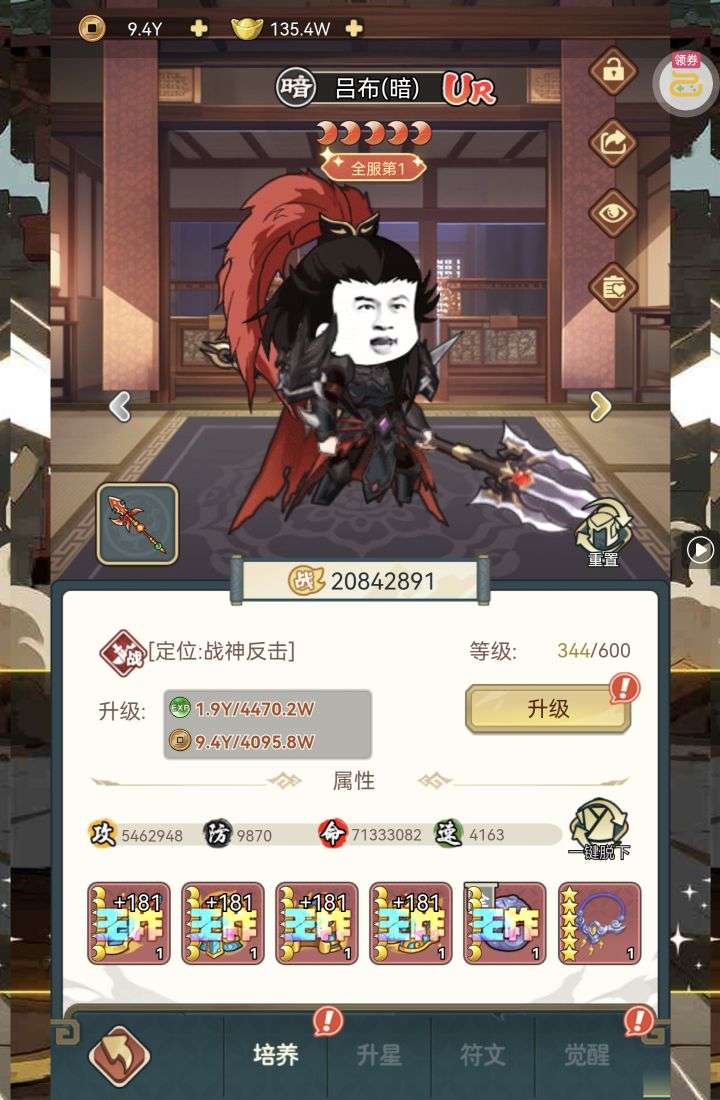Open the 符文 rune tab
Viewport: 720px width, 1100px height.
[482, 1054]
